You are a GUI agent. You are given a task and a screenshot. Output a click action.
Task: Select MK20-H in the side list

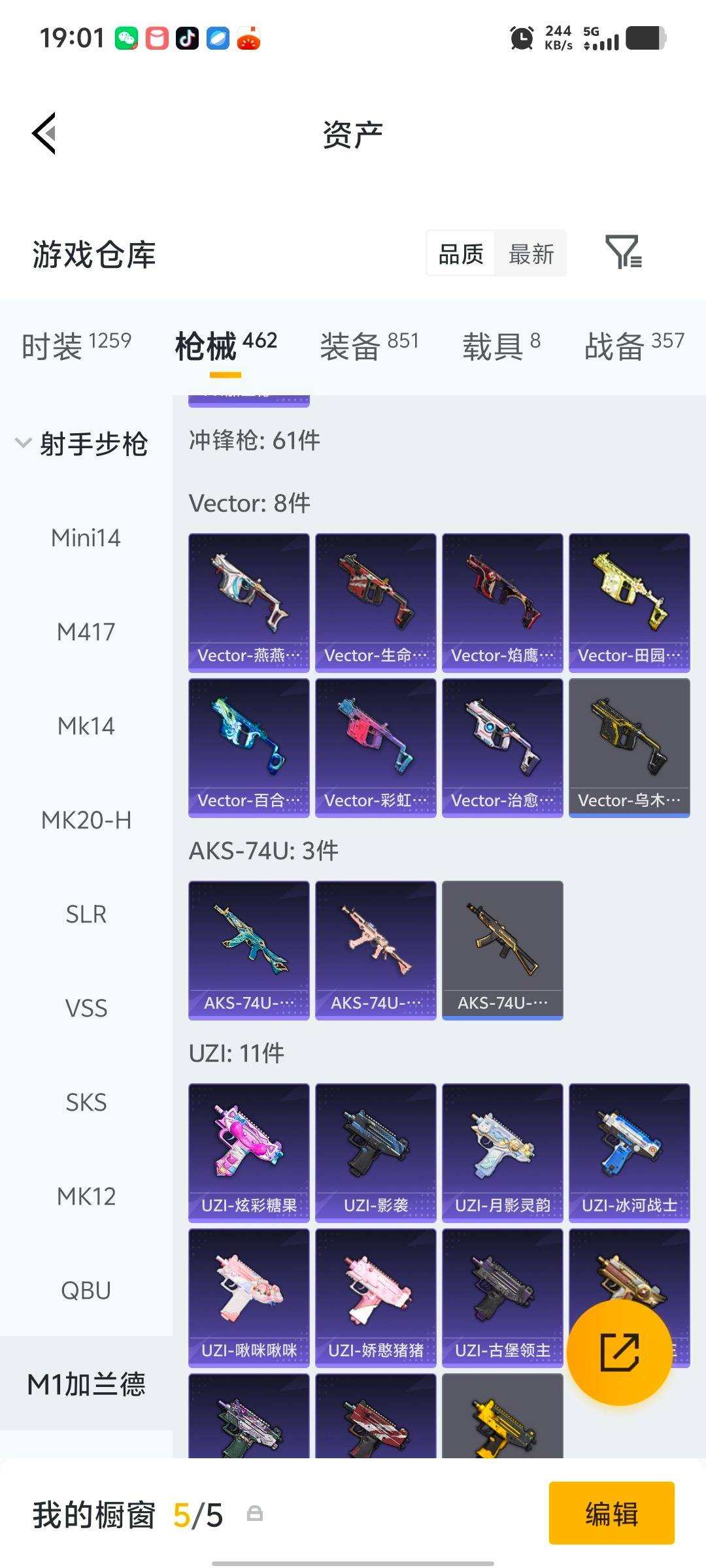86,820
